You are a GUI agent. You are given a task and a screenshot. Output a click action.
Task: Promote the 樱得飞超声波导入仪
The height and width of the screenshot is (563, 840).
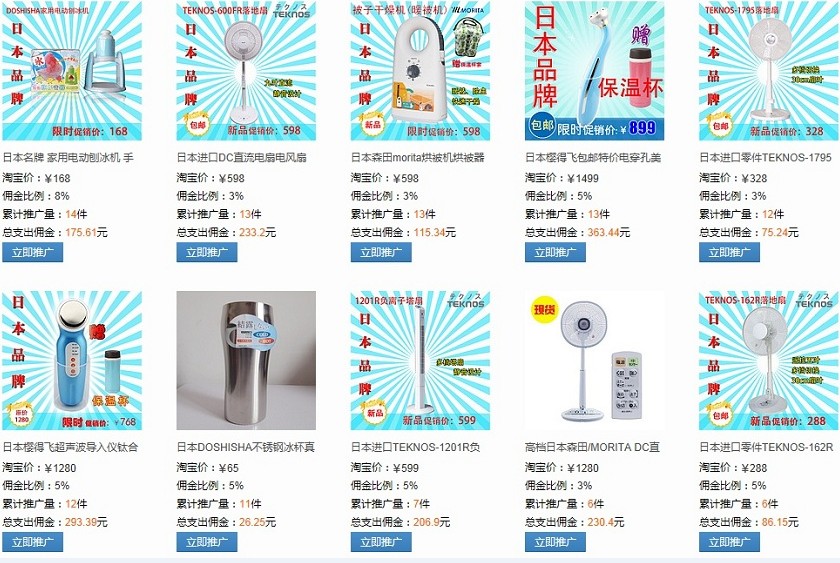coord(32,543)
